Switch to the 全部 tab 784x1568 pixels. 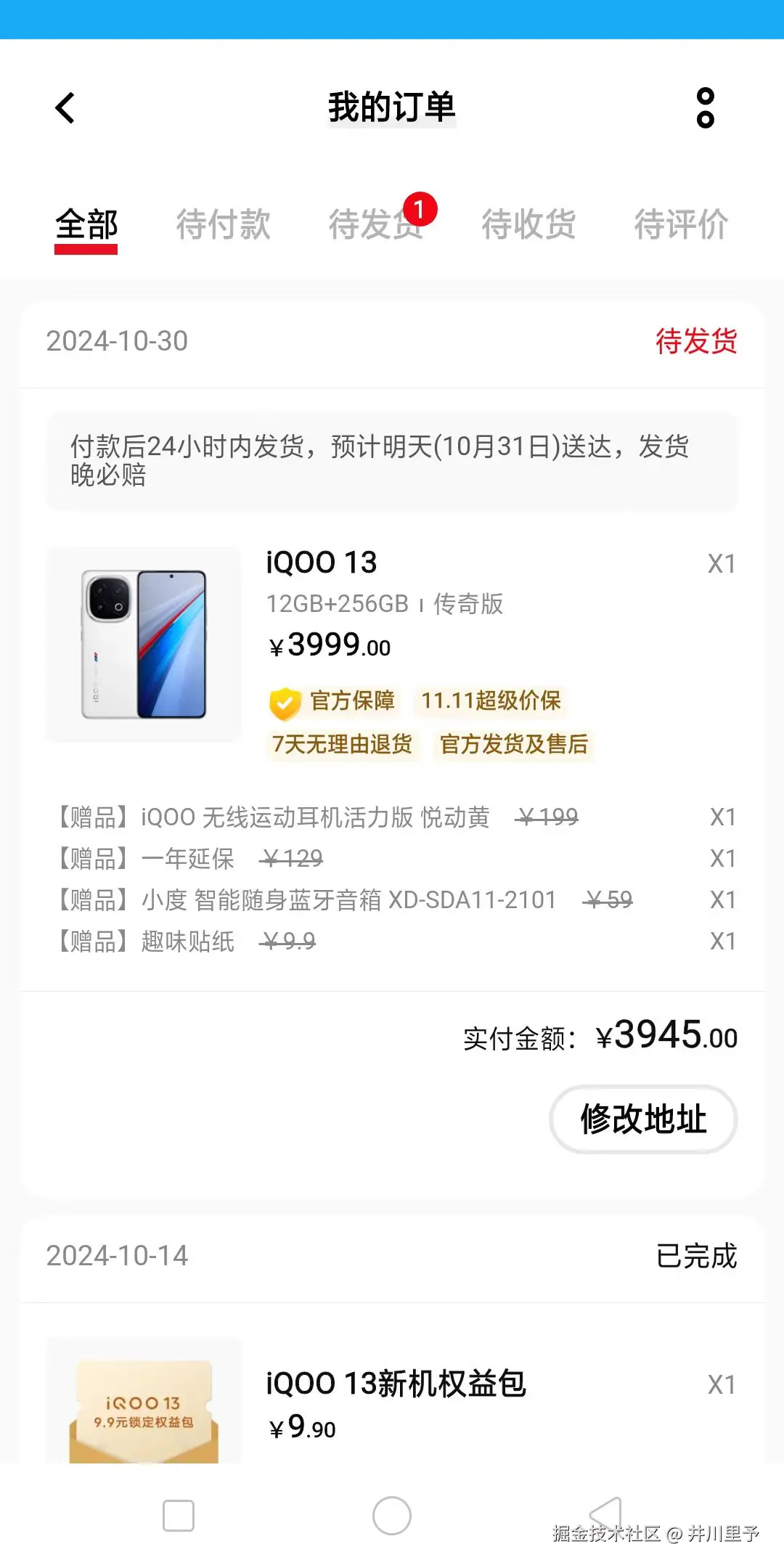86,224
